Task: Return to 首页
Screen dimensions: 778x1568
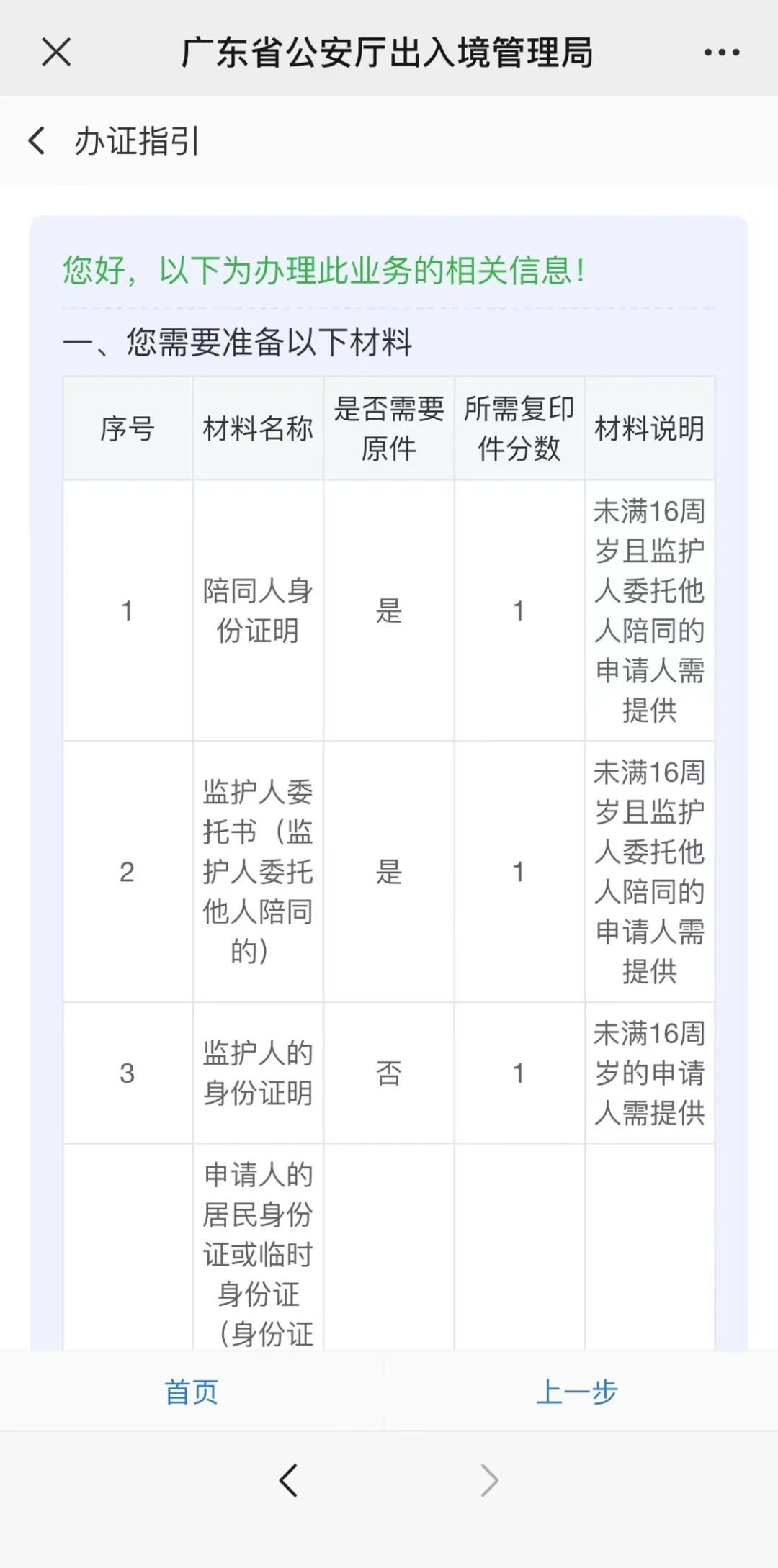Action: click(x=192, y=1392)
